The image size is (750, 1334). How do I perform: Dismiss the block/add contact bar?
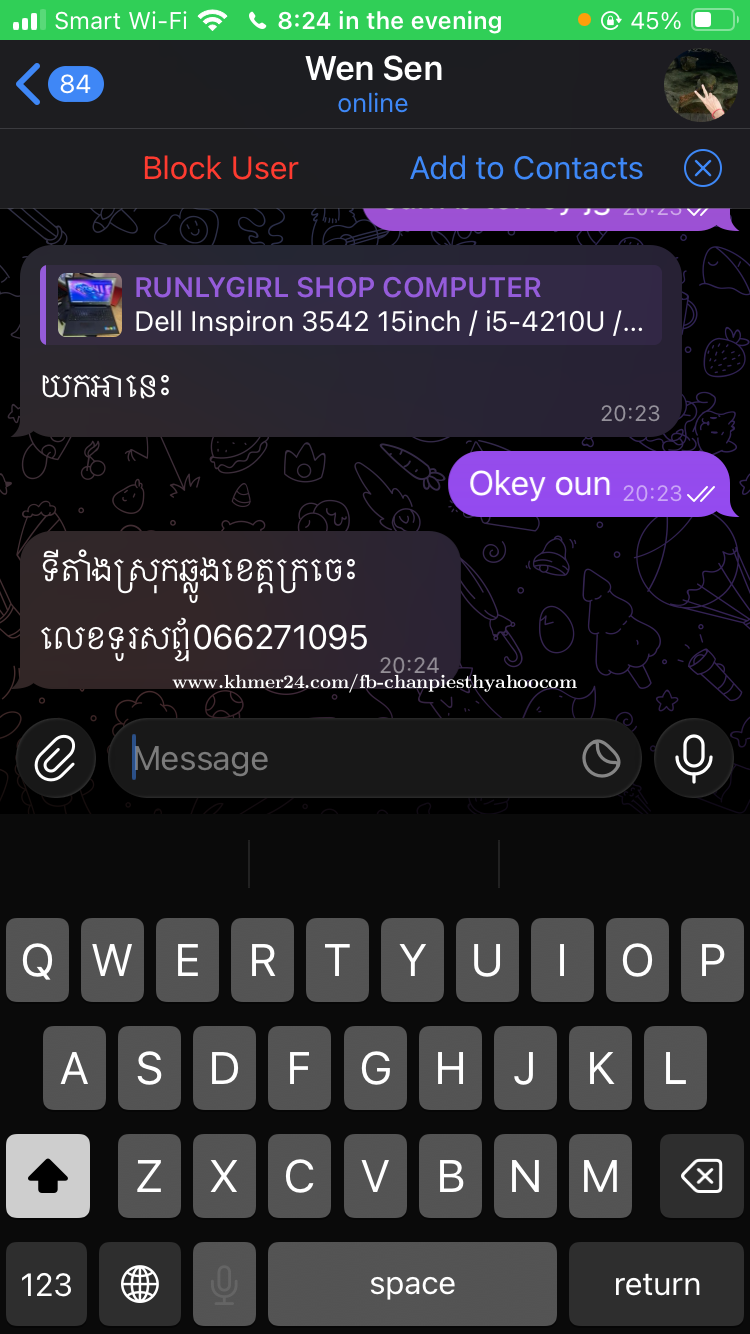pyautogui.click(x=703, y=168)
